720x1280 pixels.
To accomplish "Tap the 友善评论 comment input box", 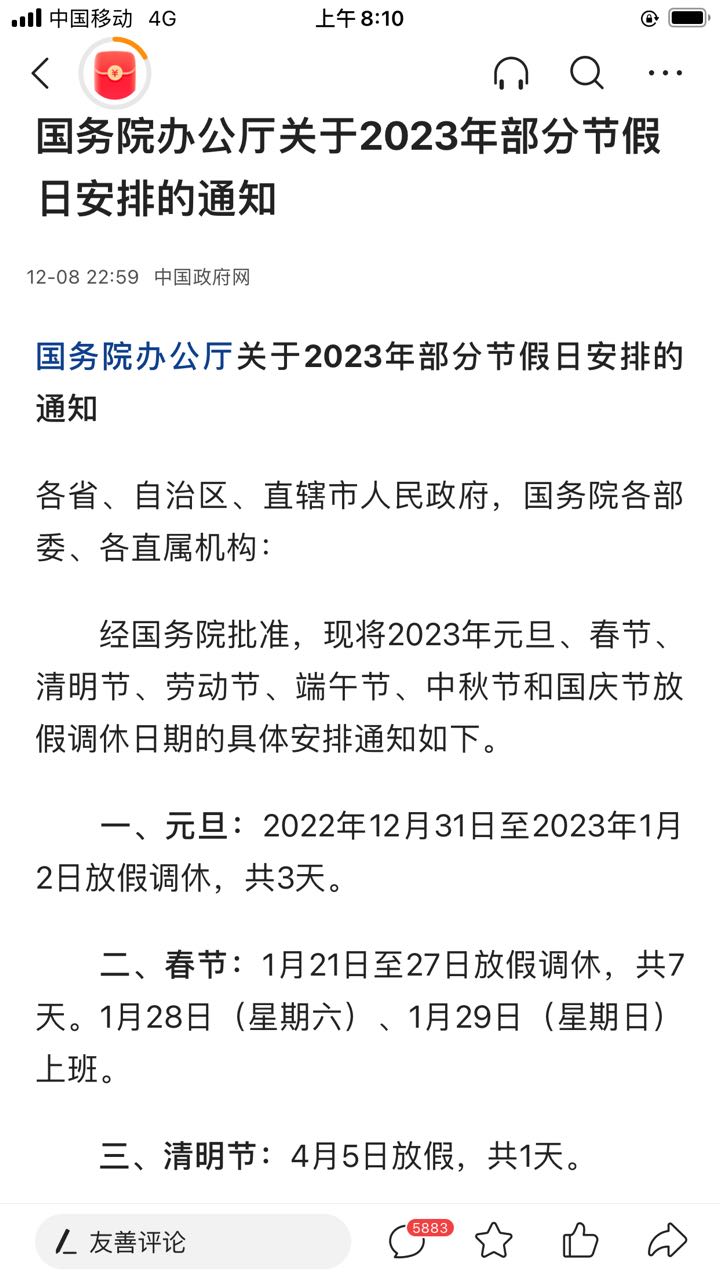I will click(193, 1242).
